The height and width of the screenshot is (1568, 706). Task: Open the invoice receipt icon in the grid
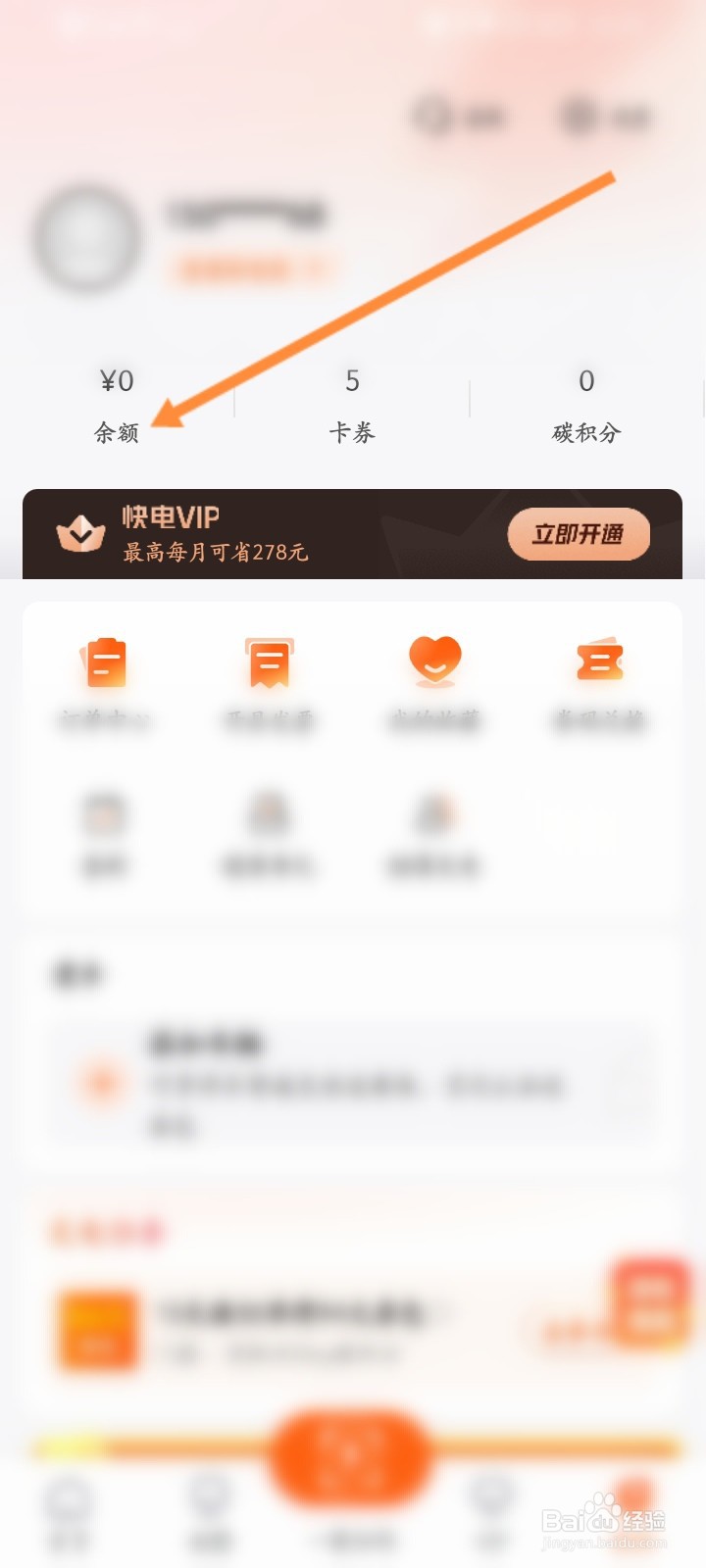click(x=272, y=664)
